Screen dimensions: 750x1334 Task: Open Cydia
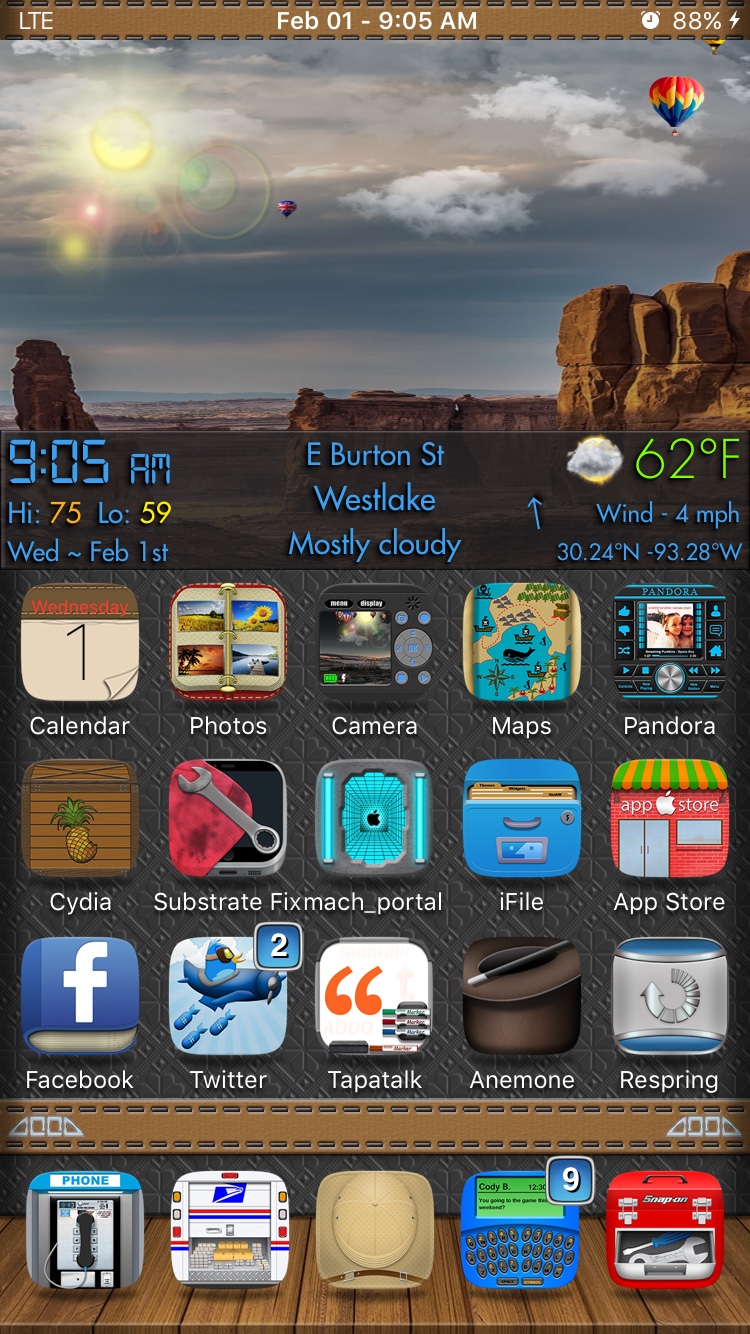pyautogui.click(x=80, y=819)
